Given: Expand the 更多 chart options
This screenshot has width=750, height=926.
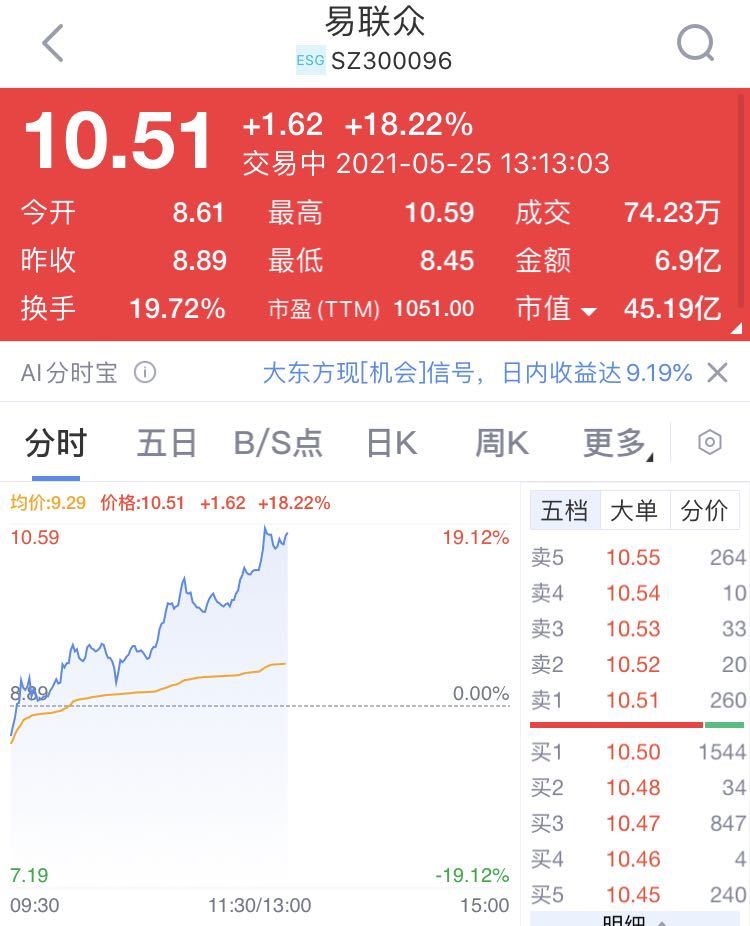Looking at the screenshot, I should tap(616, 443).
